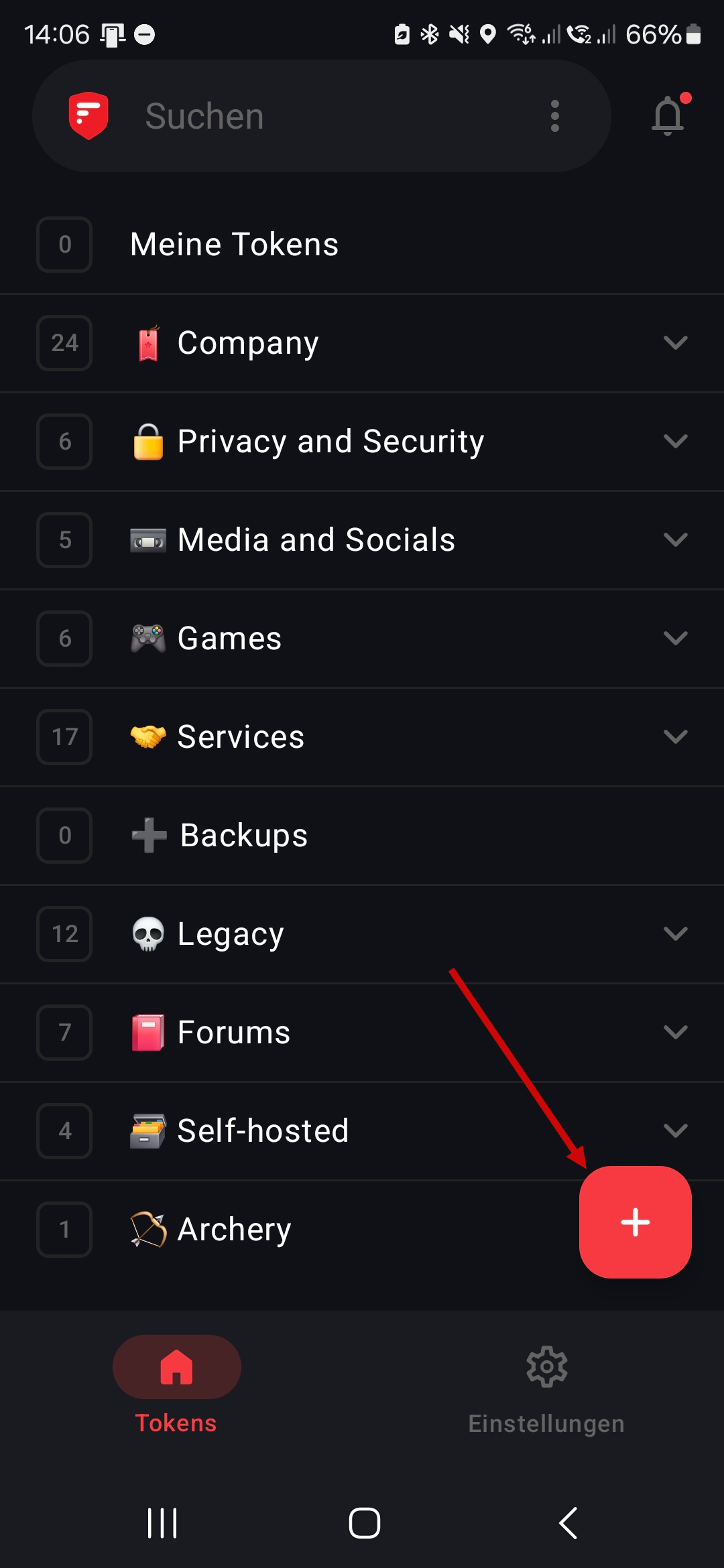The image size is (724, 1568).
Task: Open the Archery group
Action: [x=235, y=1230]
